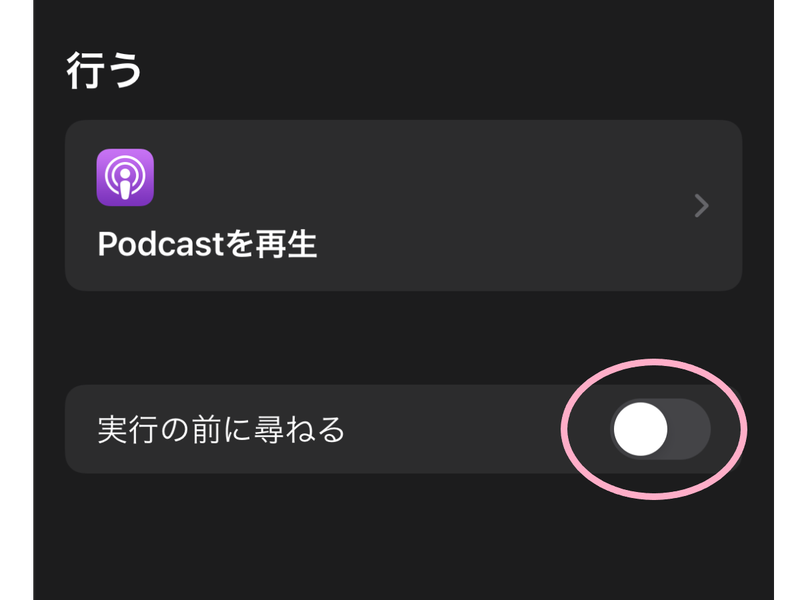Open the Podcastを再生 action row
800x600 pixels.
pos(403,206)
